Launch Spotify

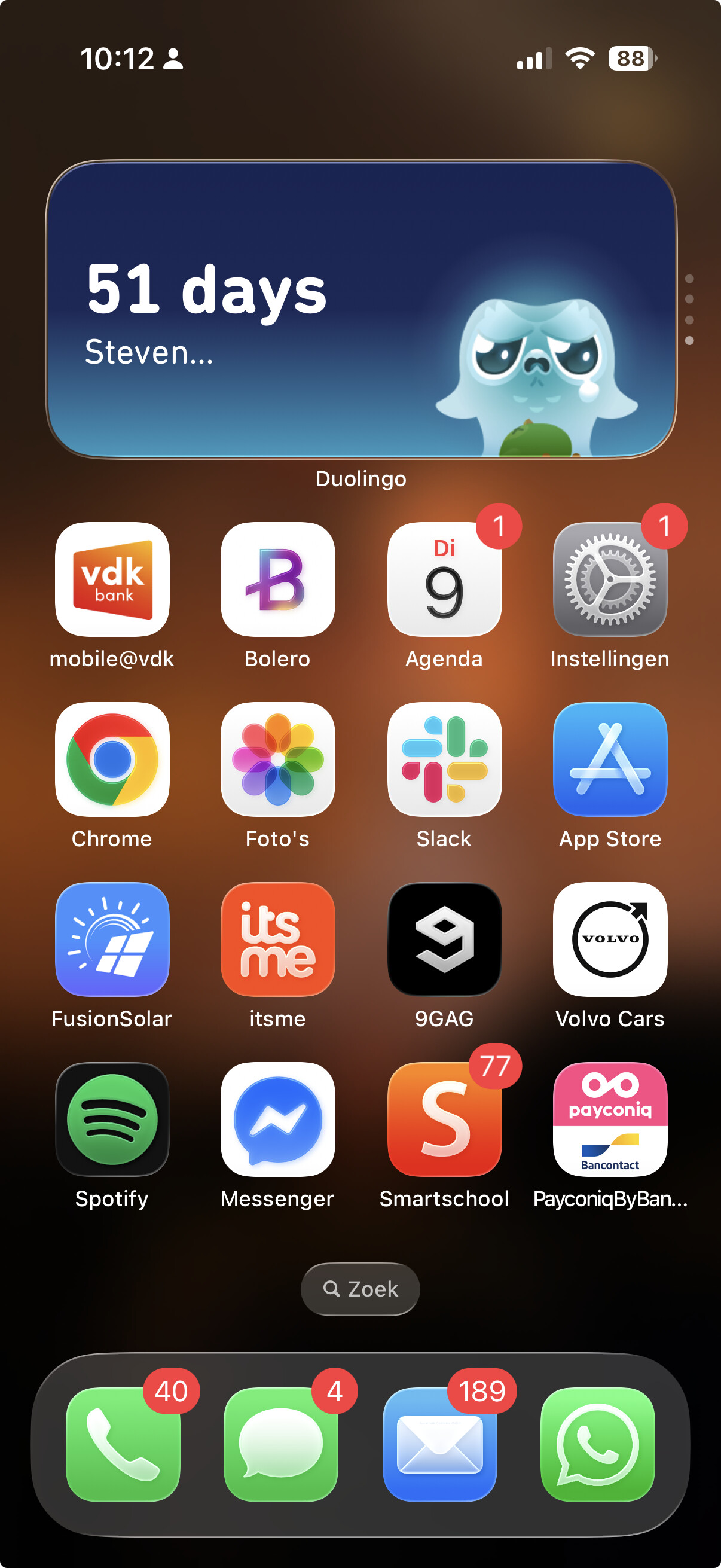click(112, 1119)
